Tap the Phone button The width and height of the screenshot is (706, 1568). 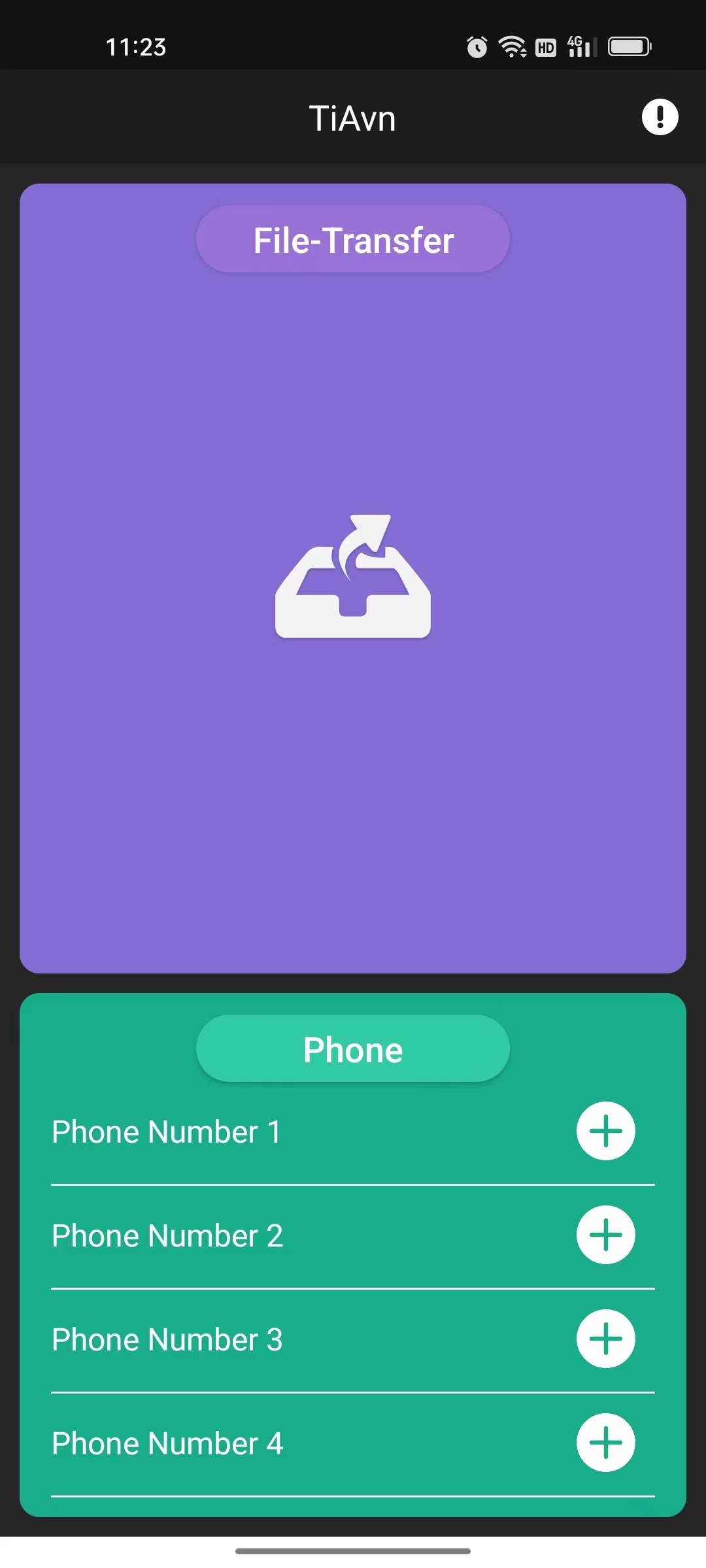353,1049
